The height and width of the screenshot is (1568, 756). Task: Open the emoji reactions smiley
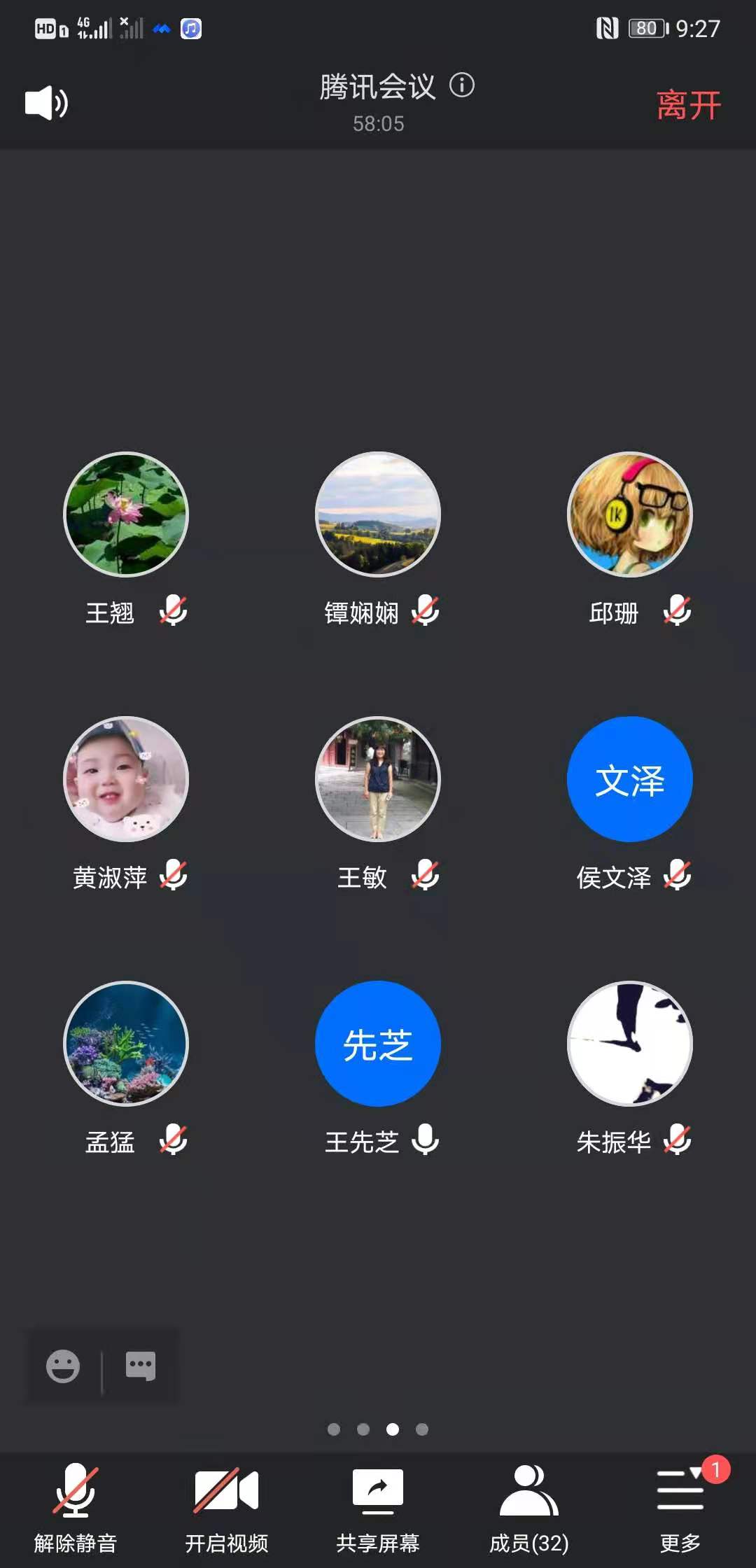[63, 1366]
